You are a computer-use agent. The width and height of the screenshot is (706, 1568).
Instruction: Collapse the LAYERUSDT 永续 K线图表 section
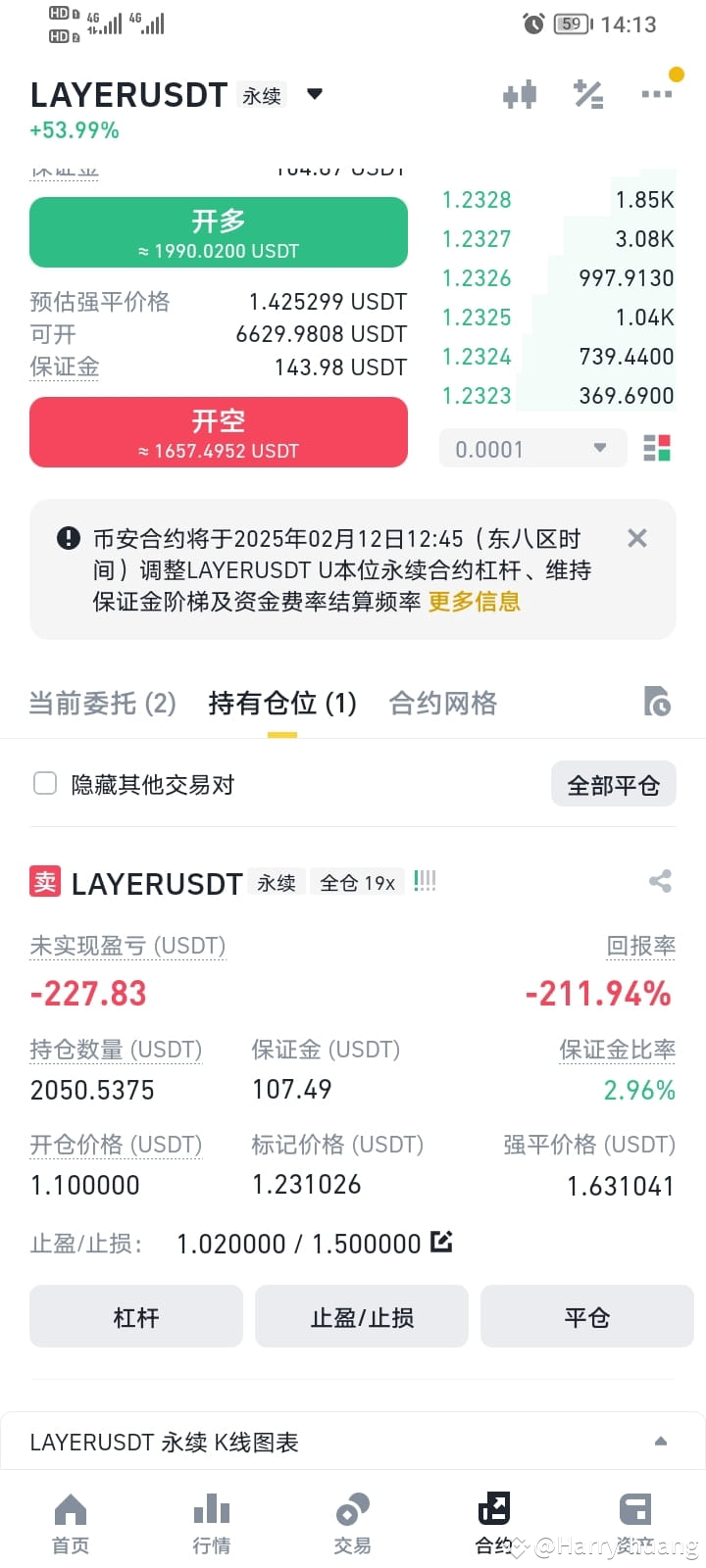point(660,1441)
